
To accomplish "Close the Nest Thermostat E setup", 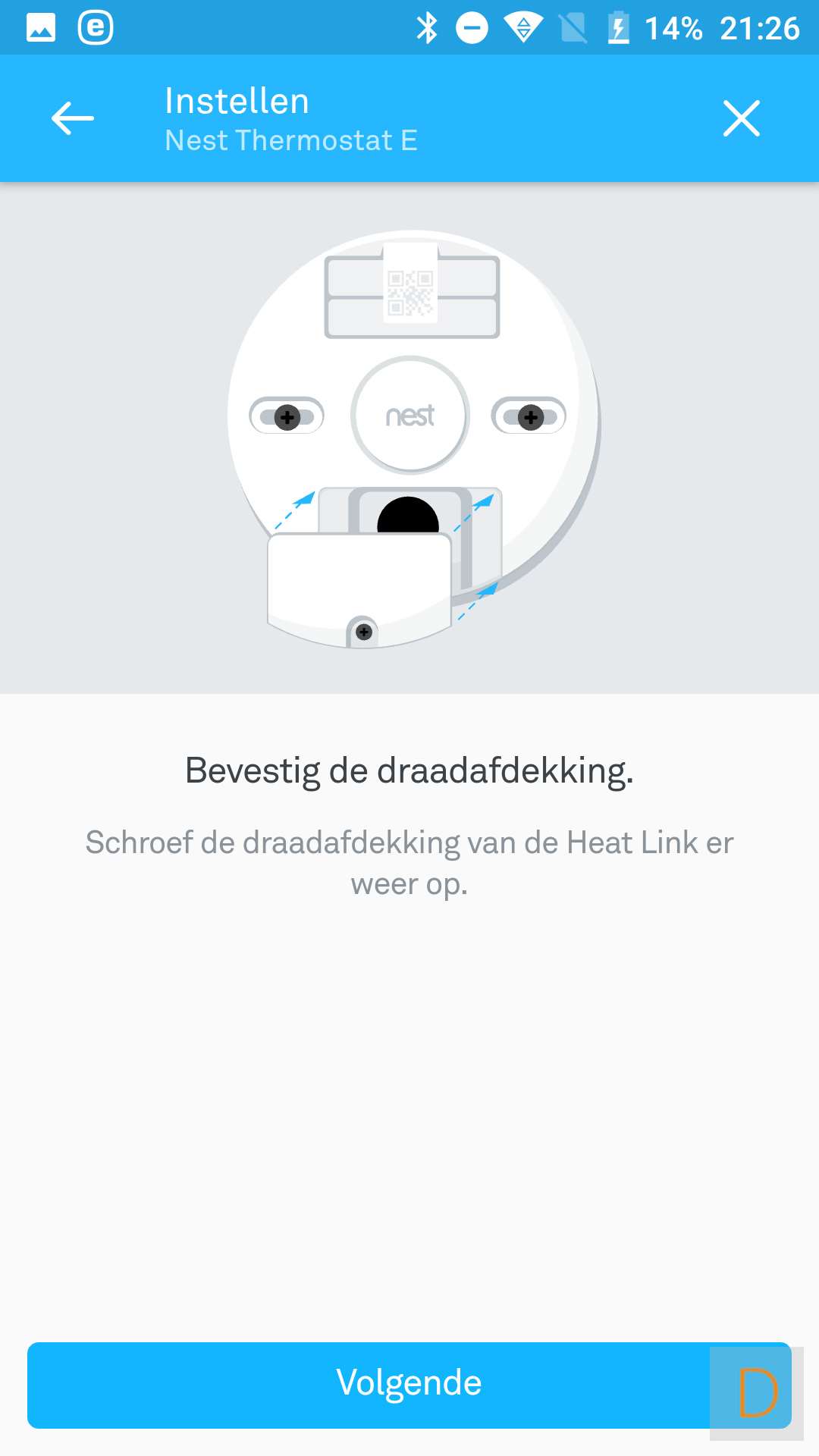I will (x=741, y=118).
